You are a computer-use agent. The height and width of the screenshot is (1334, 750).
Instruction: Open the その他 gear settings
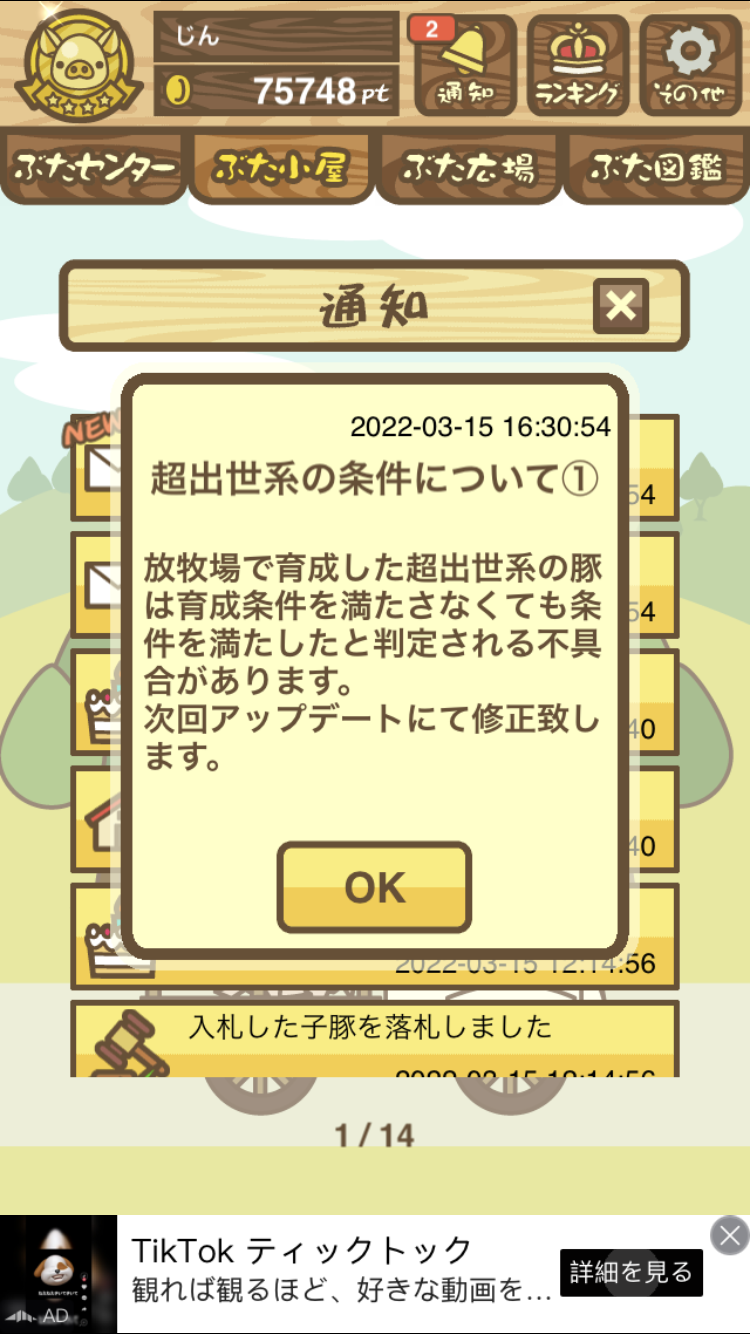point(691,65)
